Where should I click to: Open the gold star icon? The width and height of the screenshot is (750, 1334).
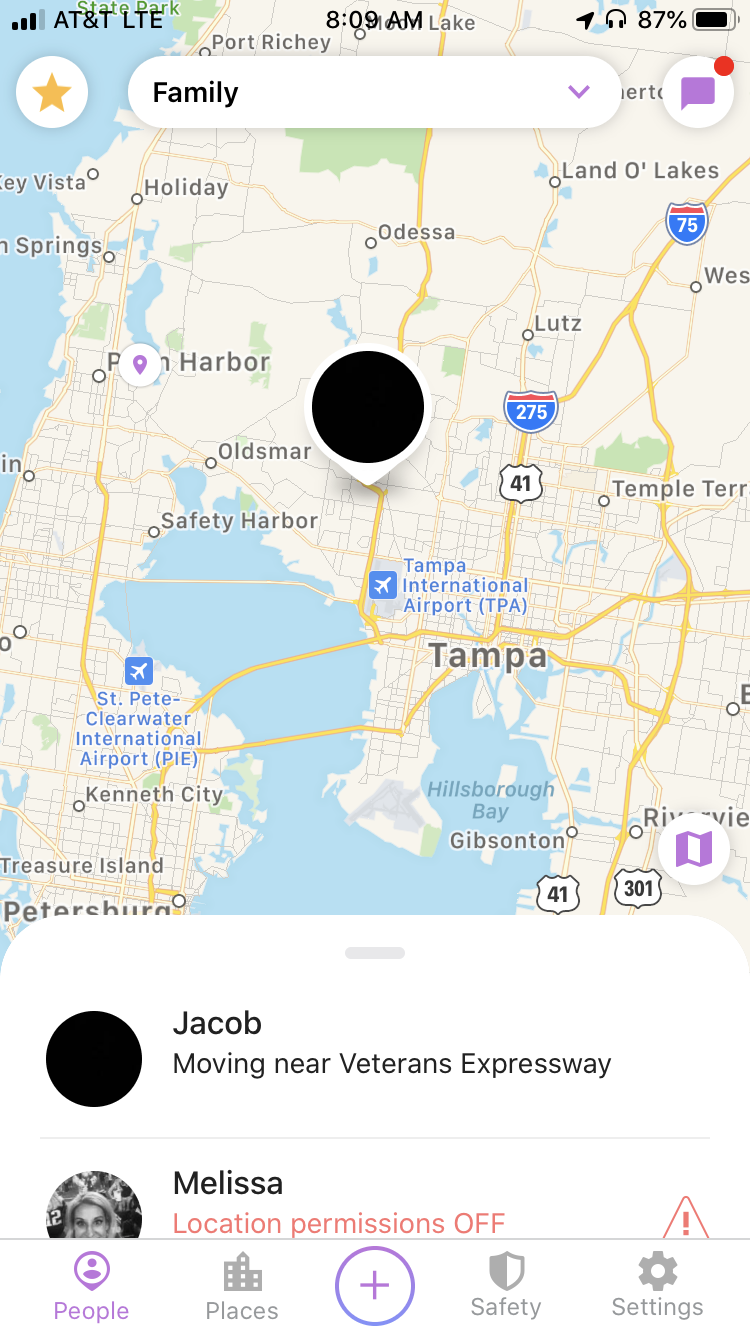(52, 93)
